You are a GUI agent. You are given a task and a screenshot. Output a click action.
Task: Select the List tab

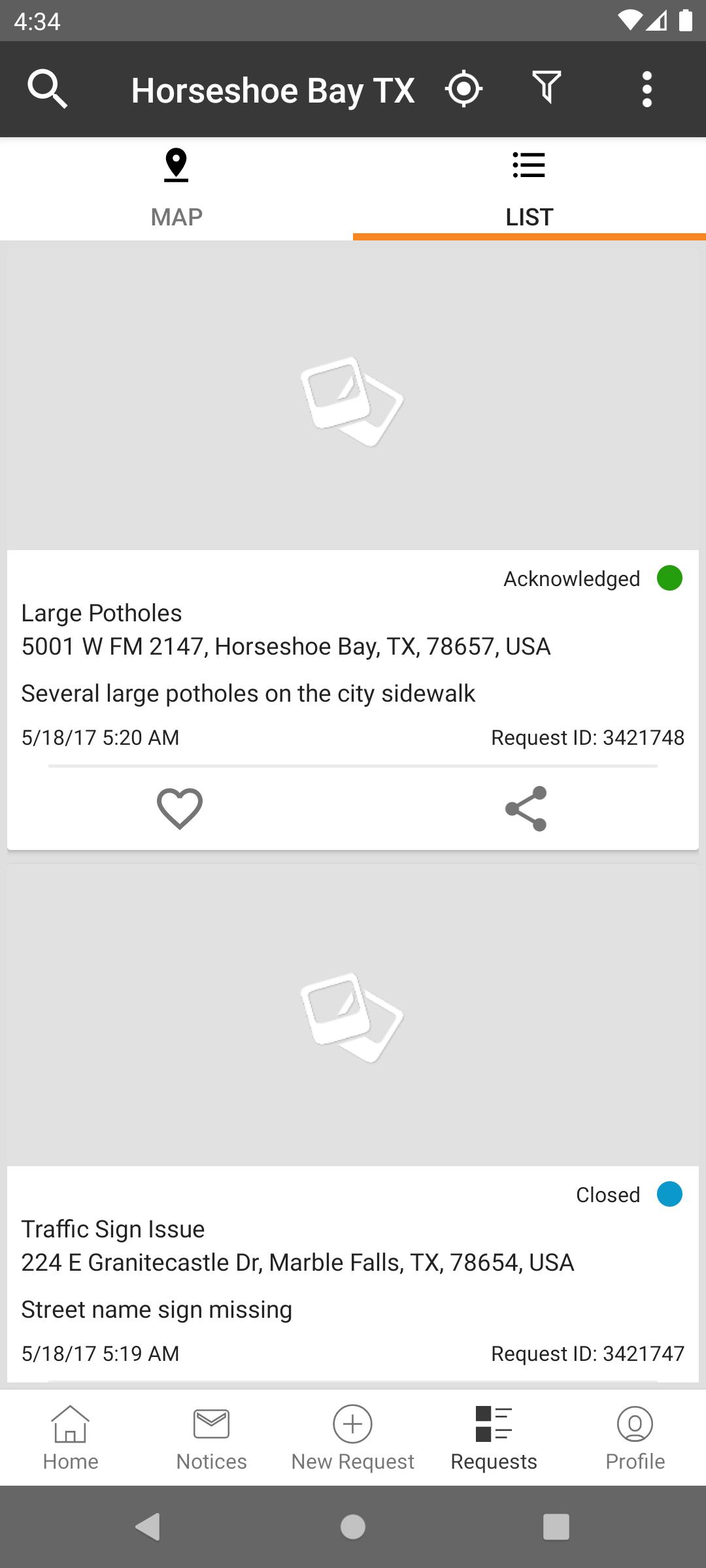tap(529, 189)
